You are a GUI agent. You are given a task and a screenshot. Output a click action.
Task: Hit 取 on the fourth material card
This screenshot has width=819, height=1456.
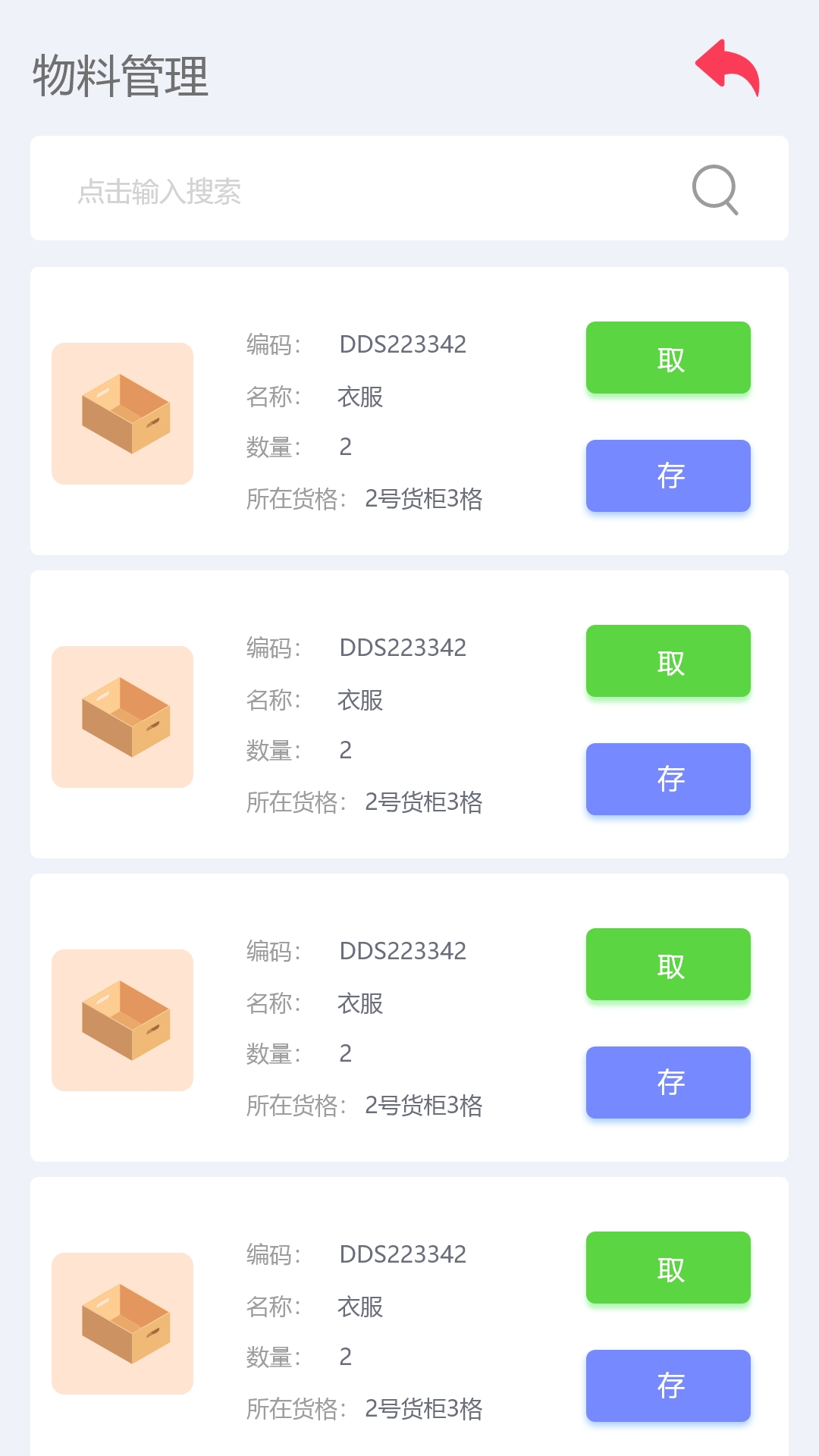(668, 1268)
